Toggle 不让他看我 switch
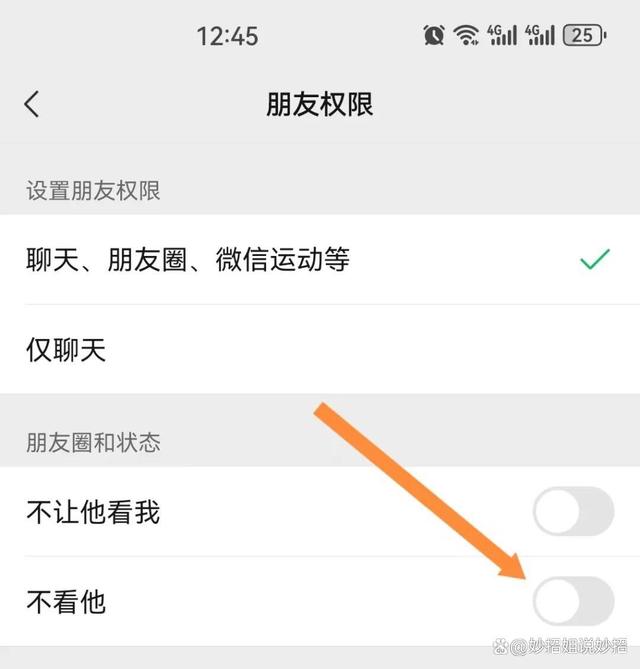The height and width of the screenshot is (669, 640). pos(573,512)
